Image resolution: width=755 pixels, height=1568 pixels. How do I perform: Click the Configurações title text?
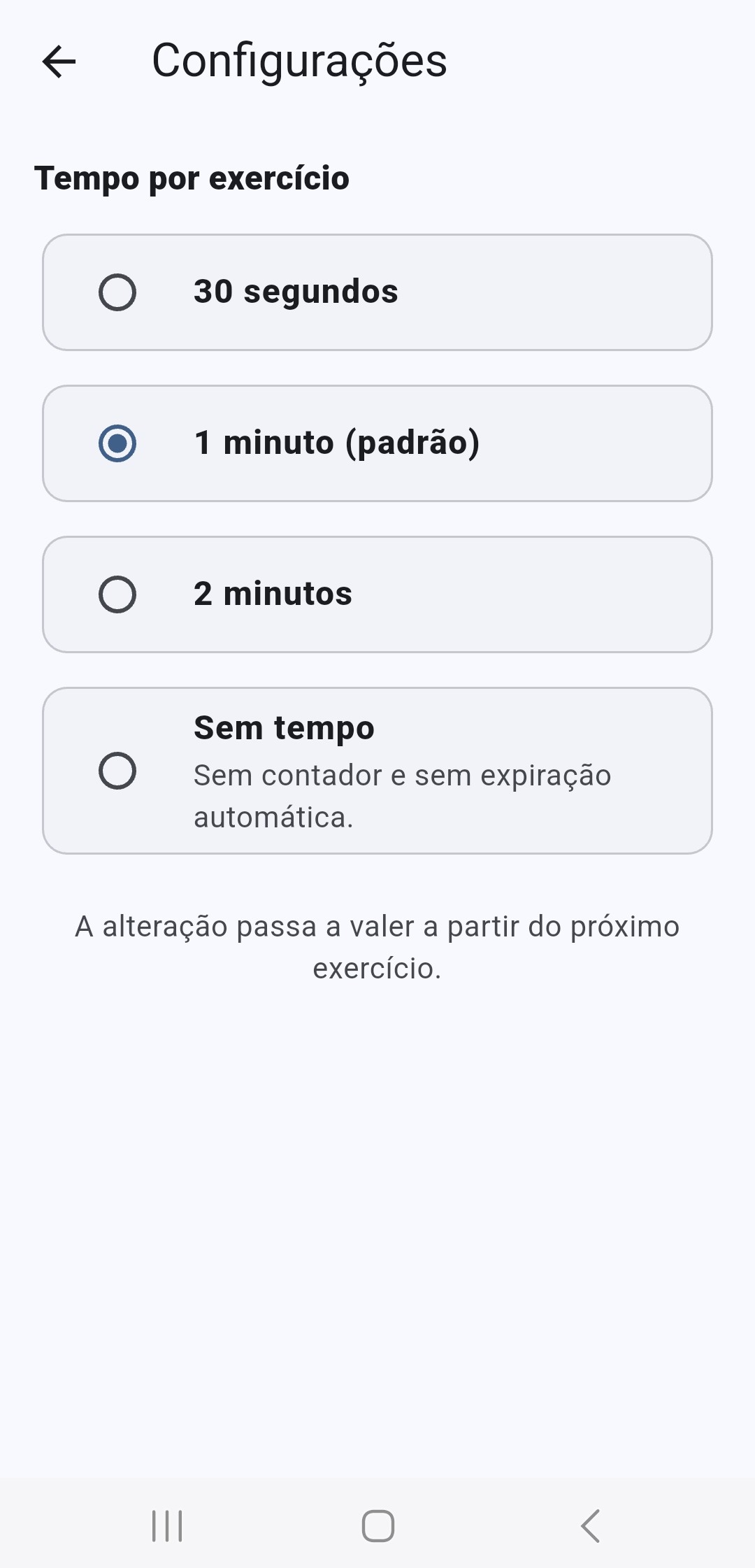300,62
